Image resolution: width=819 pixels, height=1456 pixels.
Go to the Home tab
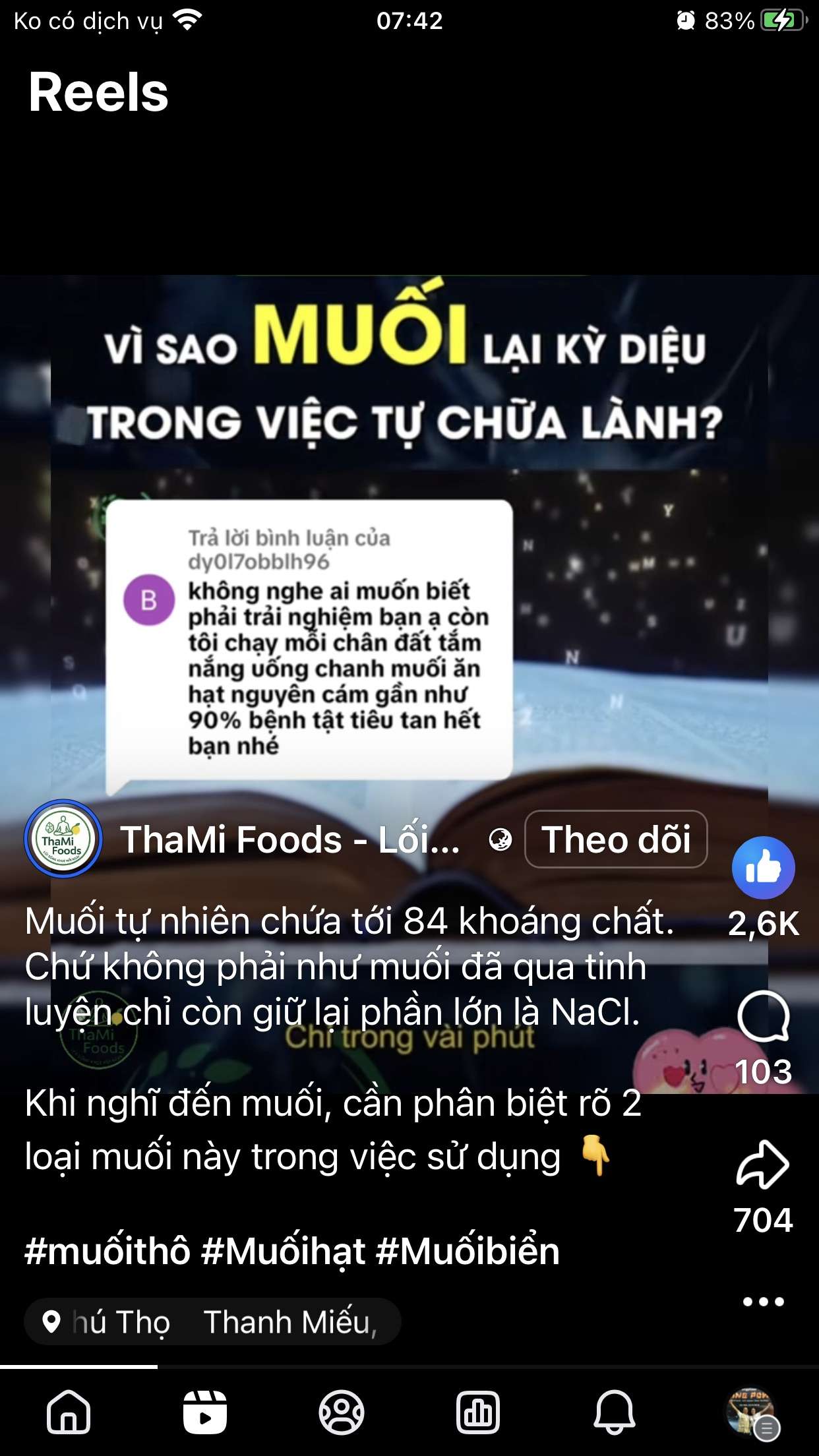pyautogui.click(x=69, y=1412)
